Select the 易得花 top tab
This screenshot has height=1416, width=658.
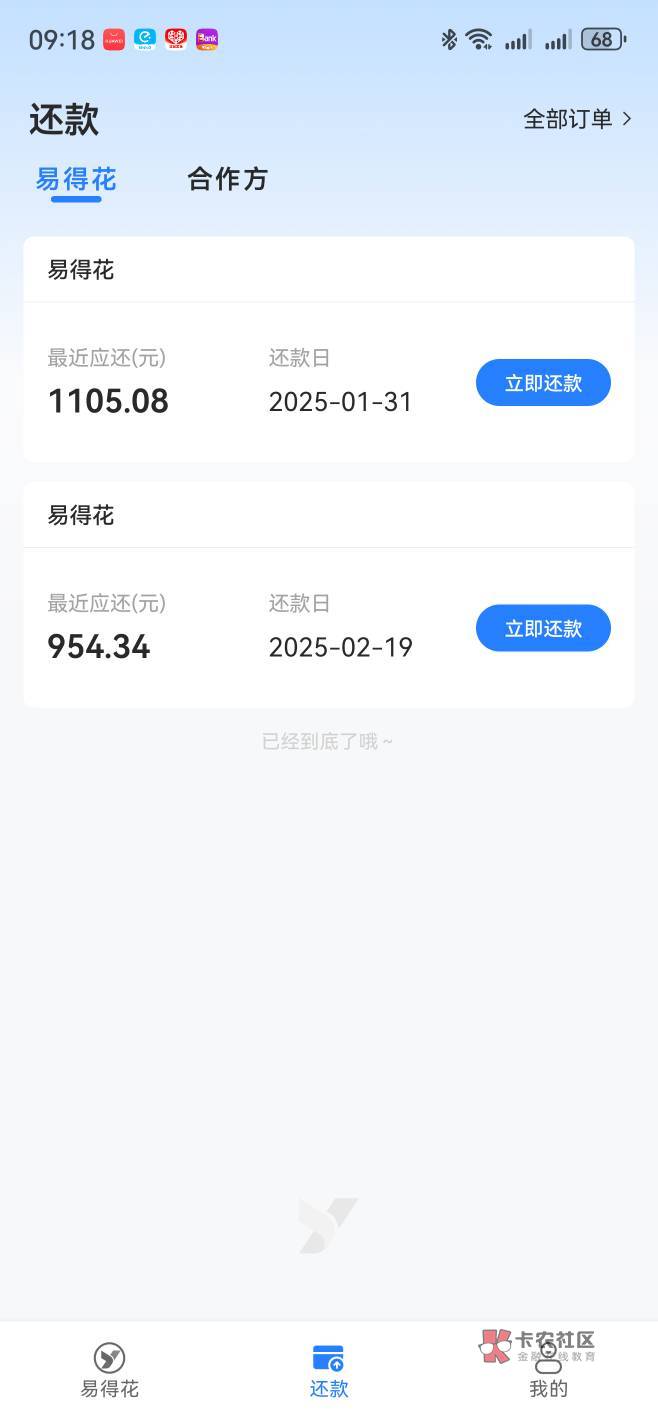pyautogui.click(x=76, y=180)
